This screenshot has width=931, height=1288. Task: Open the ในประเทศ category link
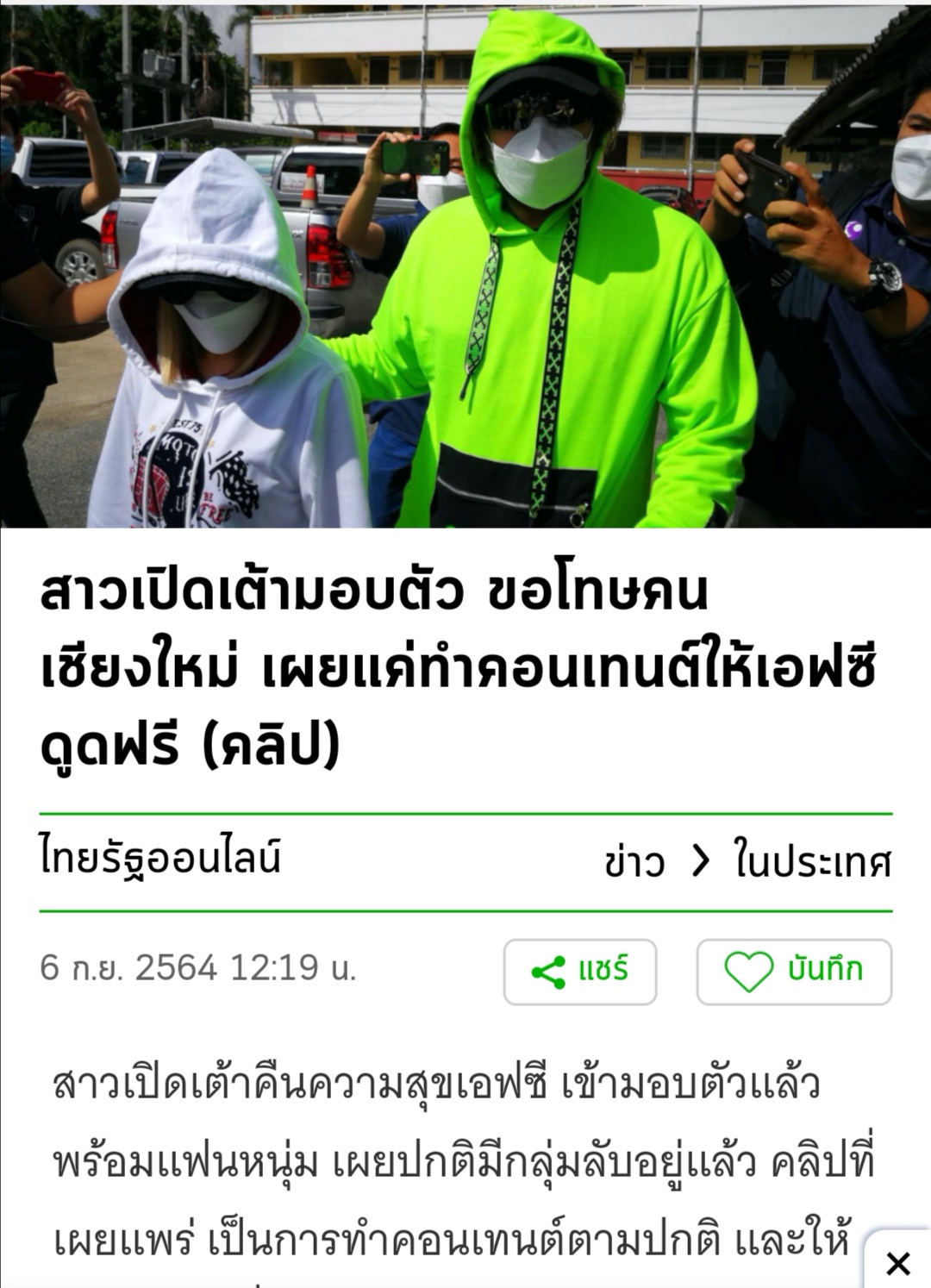pyautogui.click(x=812, y=862)
